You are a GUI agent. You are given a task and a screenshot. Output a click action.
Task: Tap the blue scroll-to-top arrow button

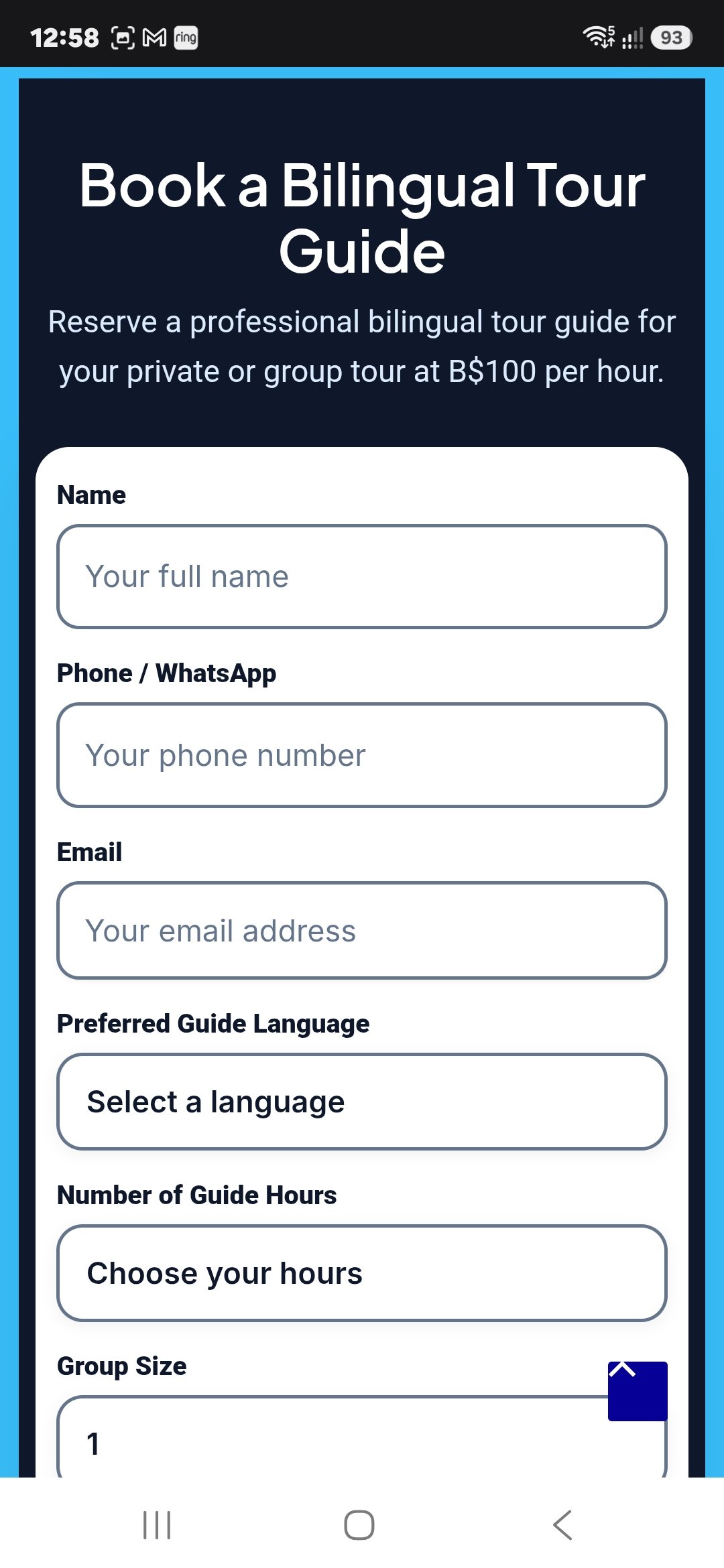(x=638, y=1391)
